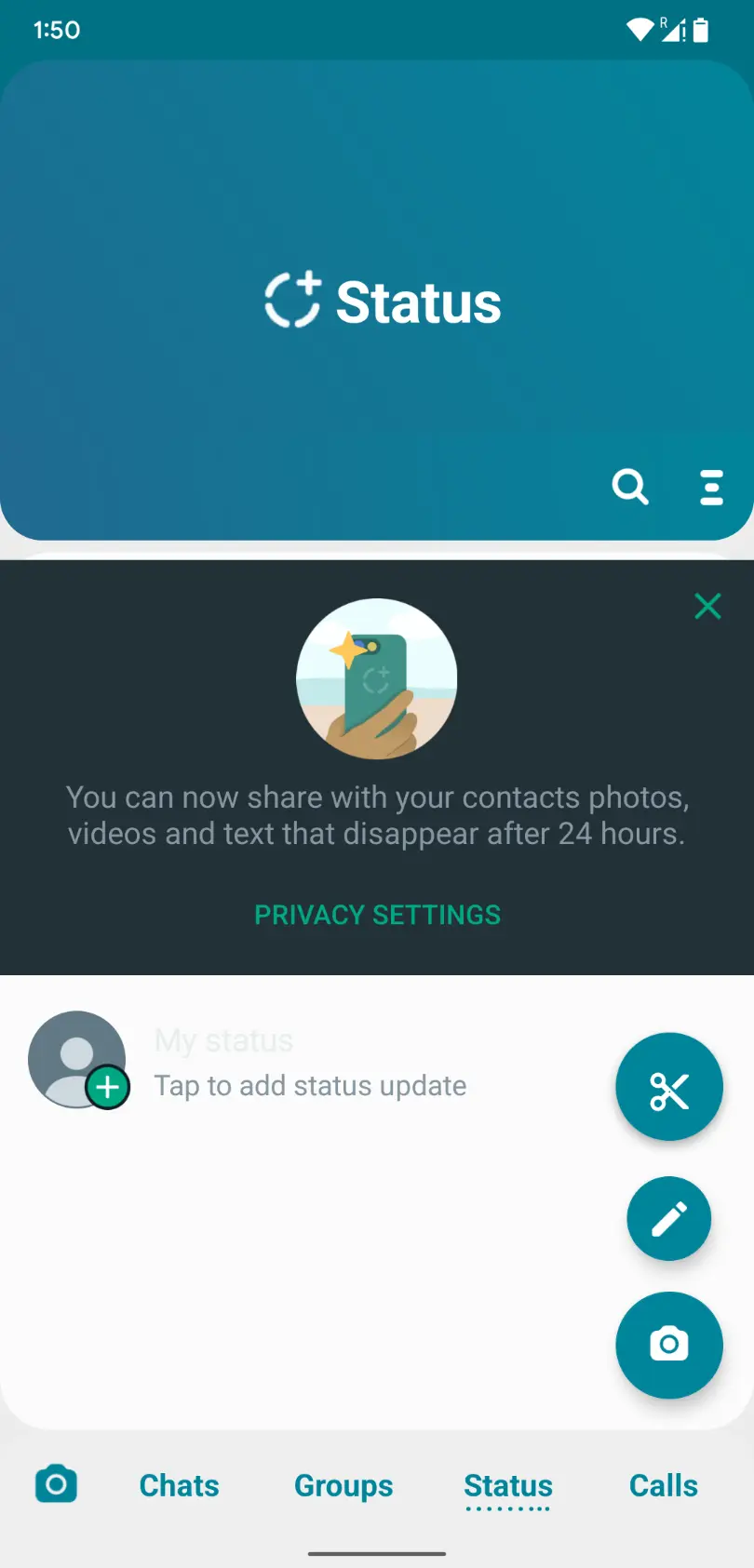Open the overflow menu
Image resolution: width=754 pixels, height=1568 pixels.
(711, 488)
